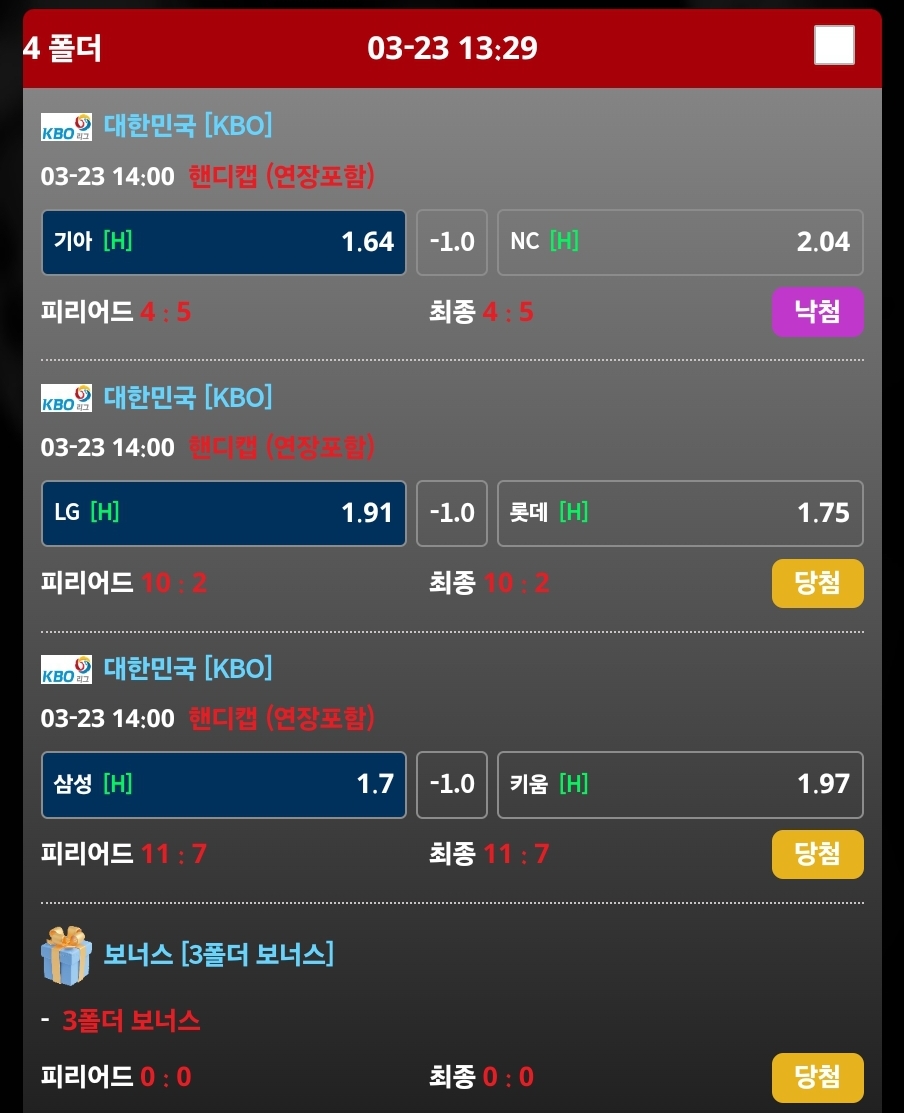
Task: Select the 기아 1.64 odds box
Action: (223, 242)
